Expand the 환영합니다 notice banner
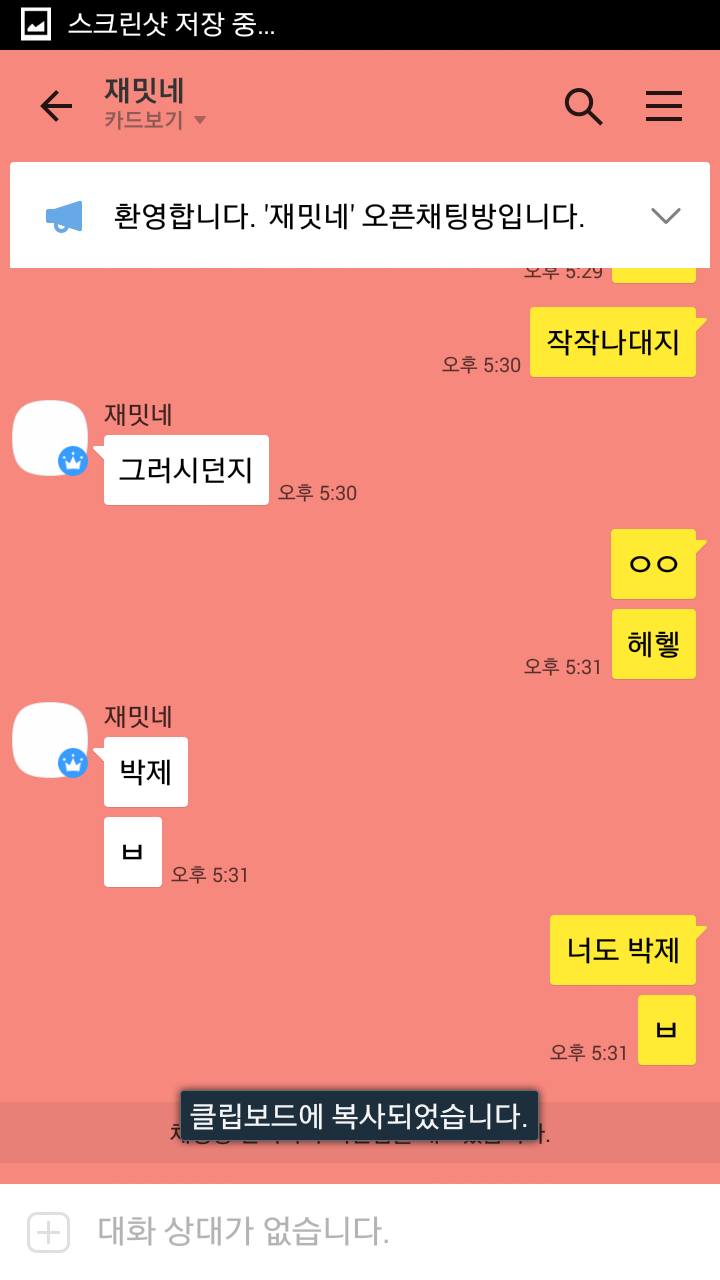 click(x=665, y=215)
